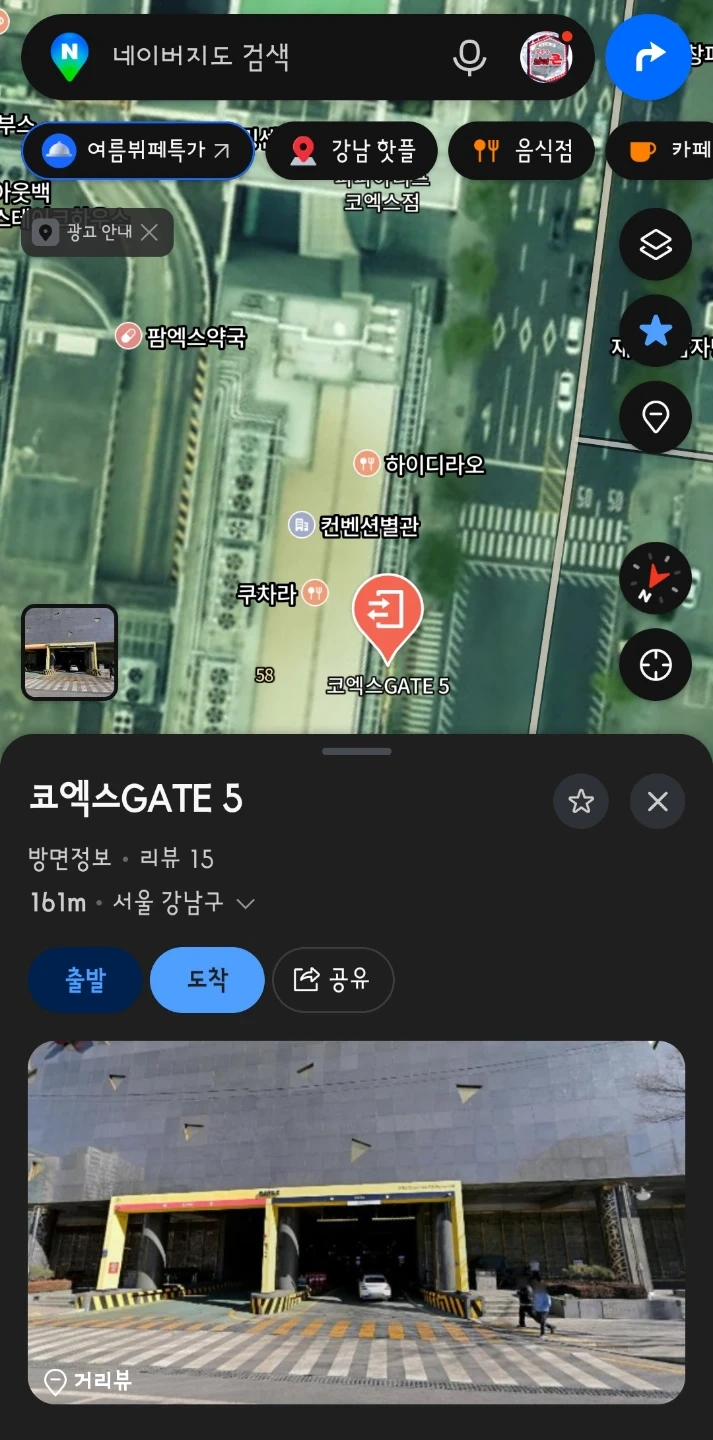
Task: Select the 강남 핫플 chip
Action: [352, 151]
